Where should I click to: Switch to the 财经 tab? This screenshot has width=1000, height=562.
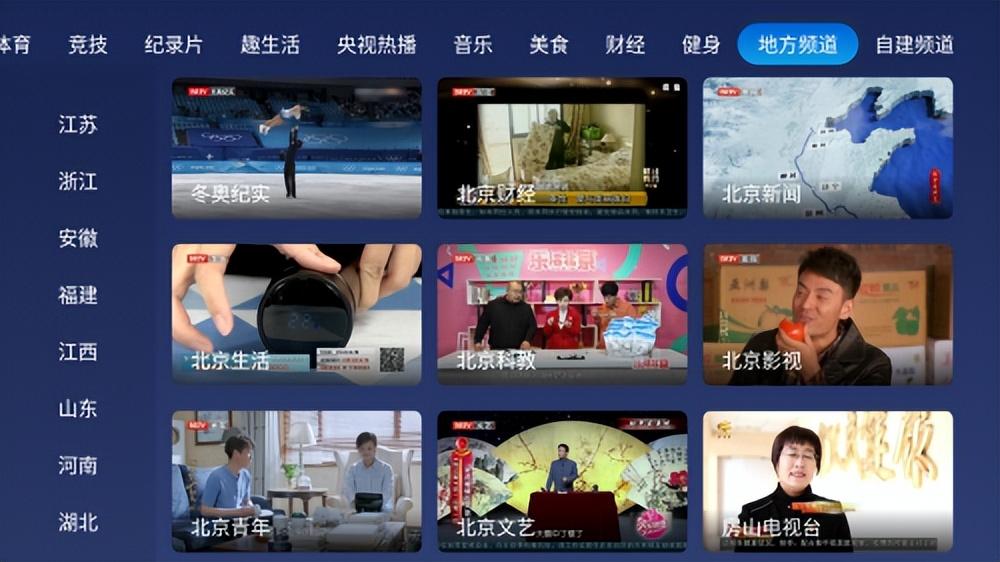point(625,45)
